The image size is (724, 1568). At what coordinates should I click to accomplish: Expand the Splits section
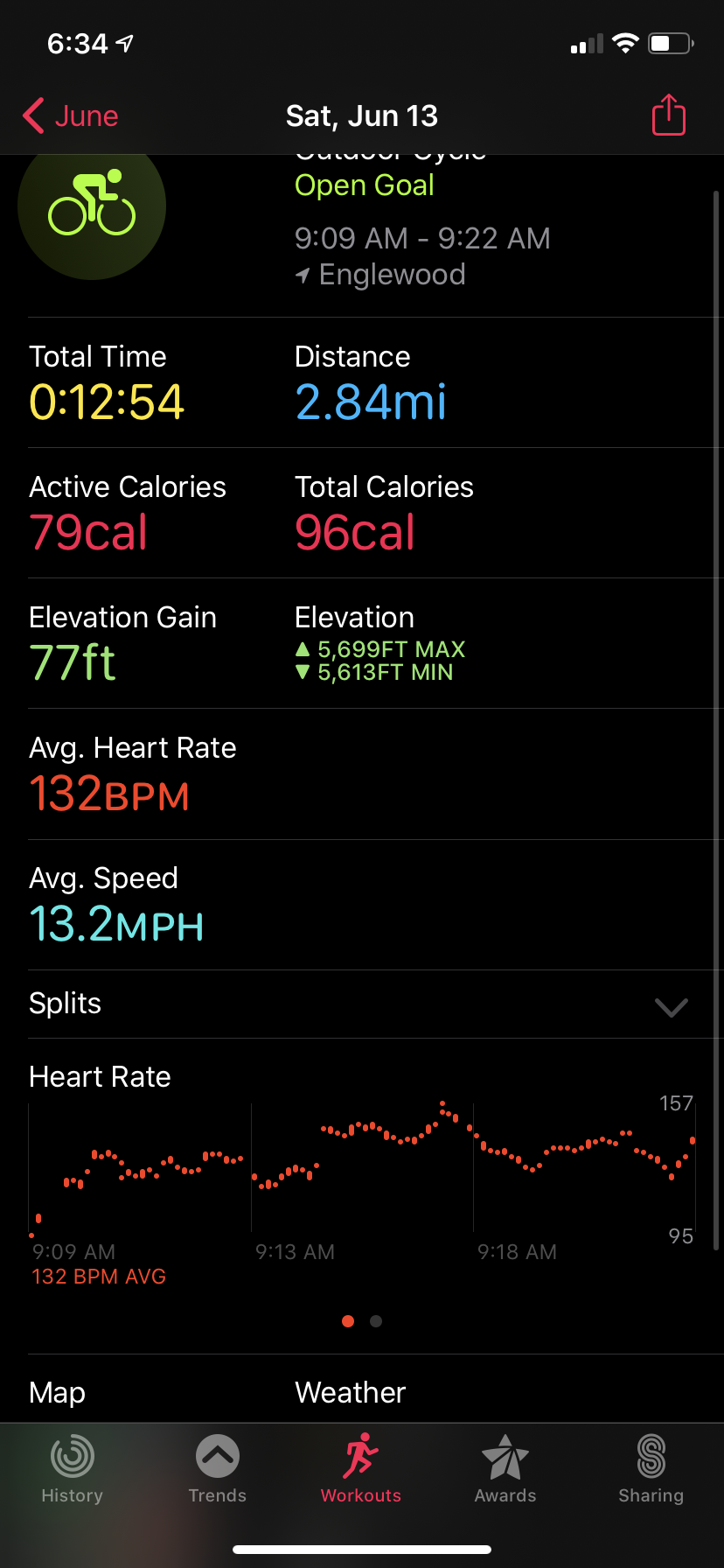(671, 1006)
